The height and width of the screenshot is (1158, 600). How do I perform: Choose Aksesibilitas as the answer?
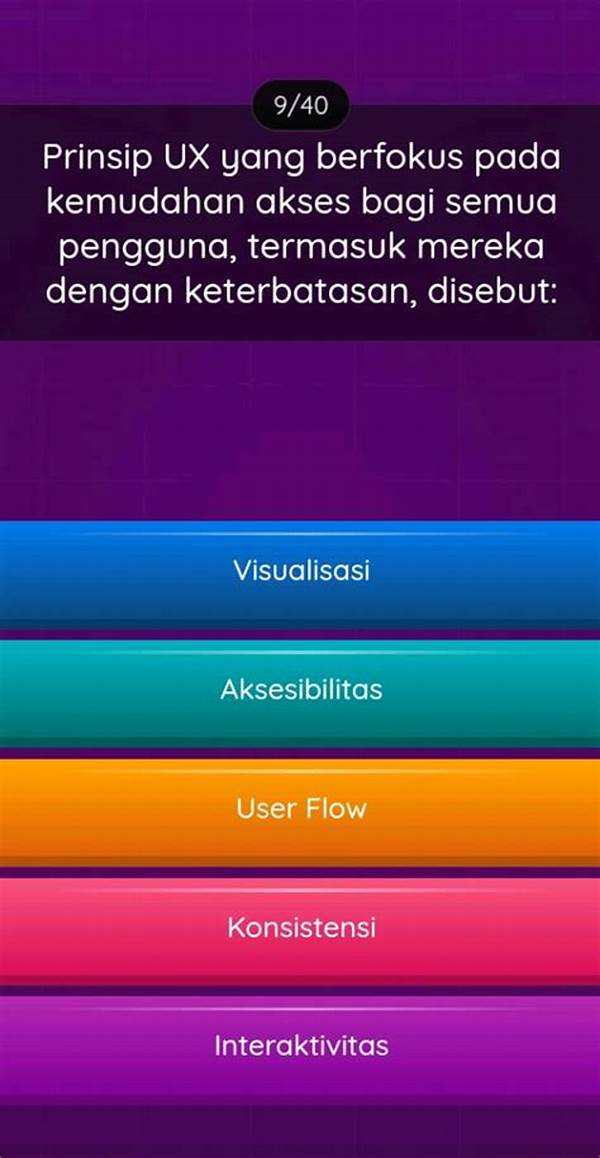click(300, 690)
